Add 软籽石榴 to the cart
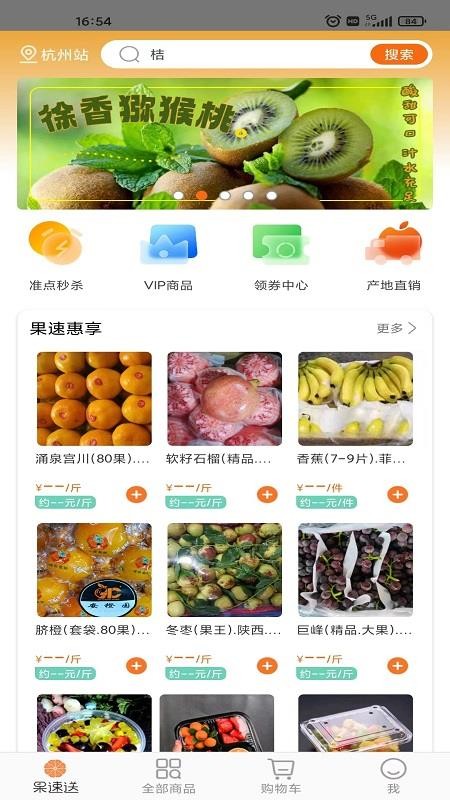The width and height of the screenshot is (450, 800). click(267, 494)
